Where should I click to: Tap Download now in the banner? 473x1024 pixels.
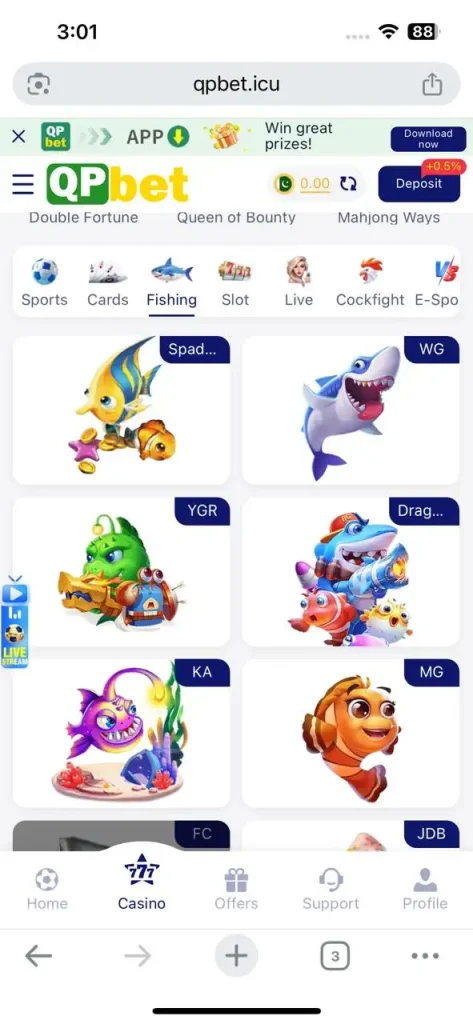coord(428,138)
